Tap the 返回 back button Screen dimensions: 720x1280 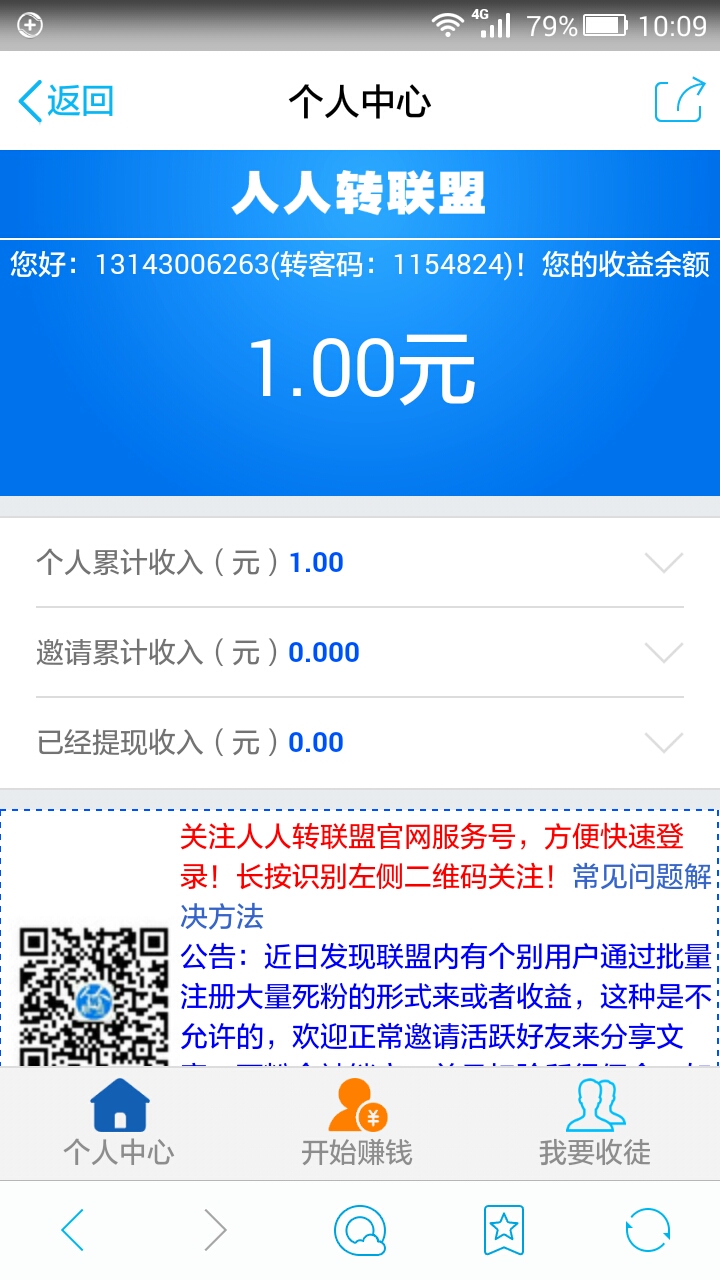tap(66, 101)
